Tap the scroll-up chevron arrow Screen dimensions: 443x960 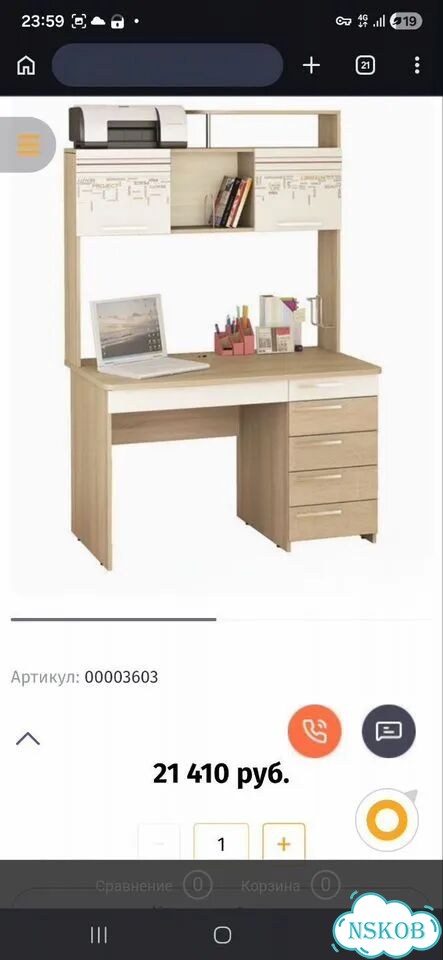[28, 738]
